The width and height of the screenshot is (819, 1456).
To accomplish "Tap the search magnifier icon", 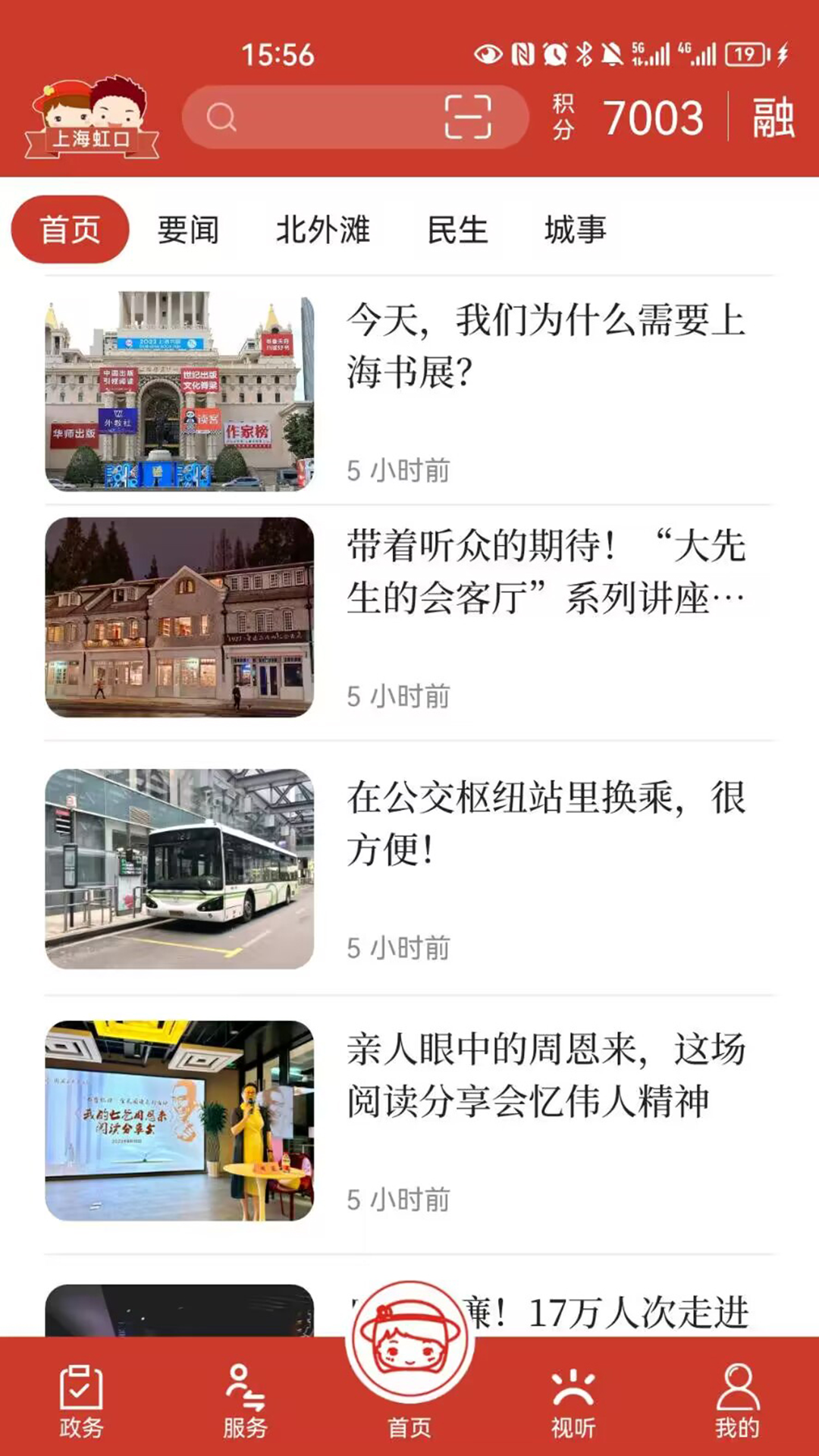I will pyautogui.click(x=222, y=118).
